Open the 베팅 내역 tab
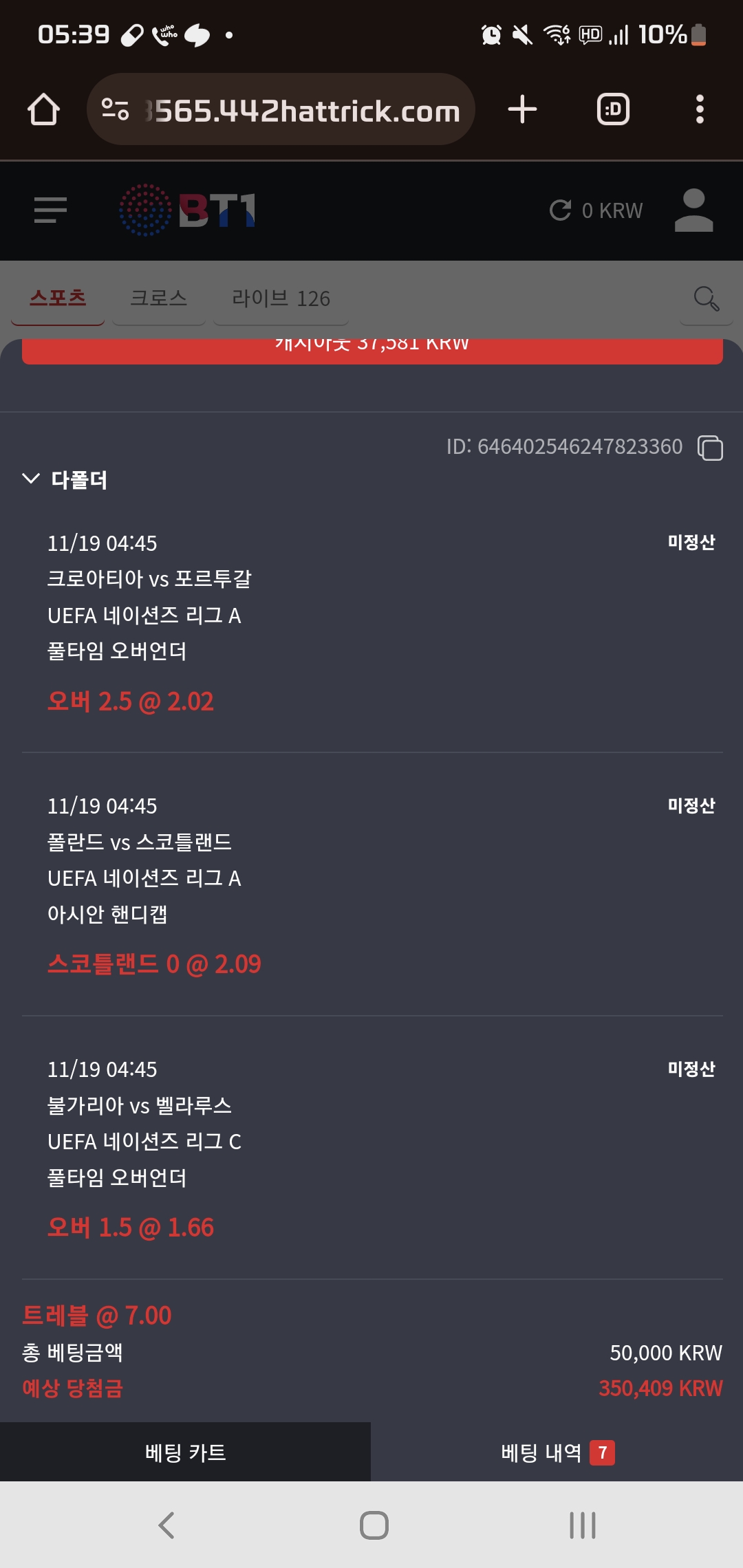The image size is (743, 1568). click(557, 1452)
